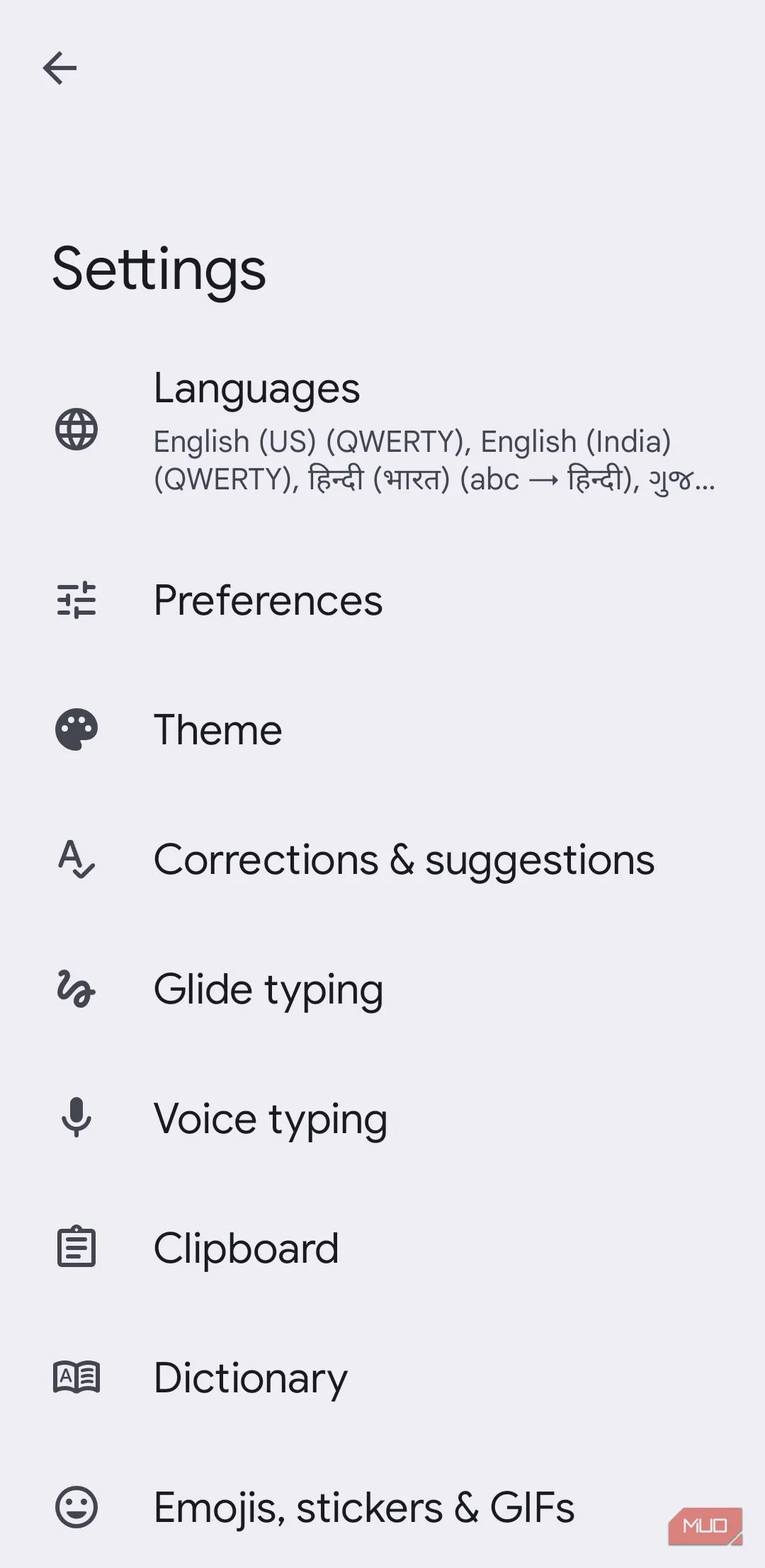Click the spell-check icon beside Corrections & suggestions
Image resolution: width=765 pixels, height=1568 pixels.
76,859
